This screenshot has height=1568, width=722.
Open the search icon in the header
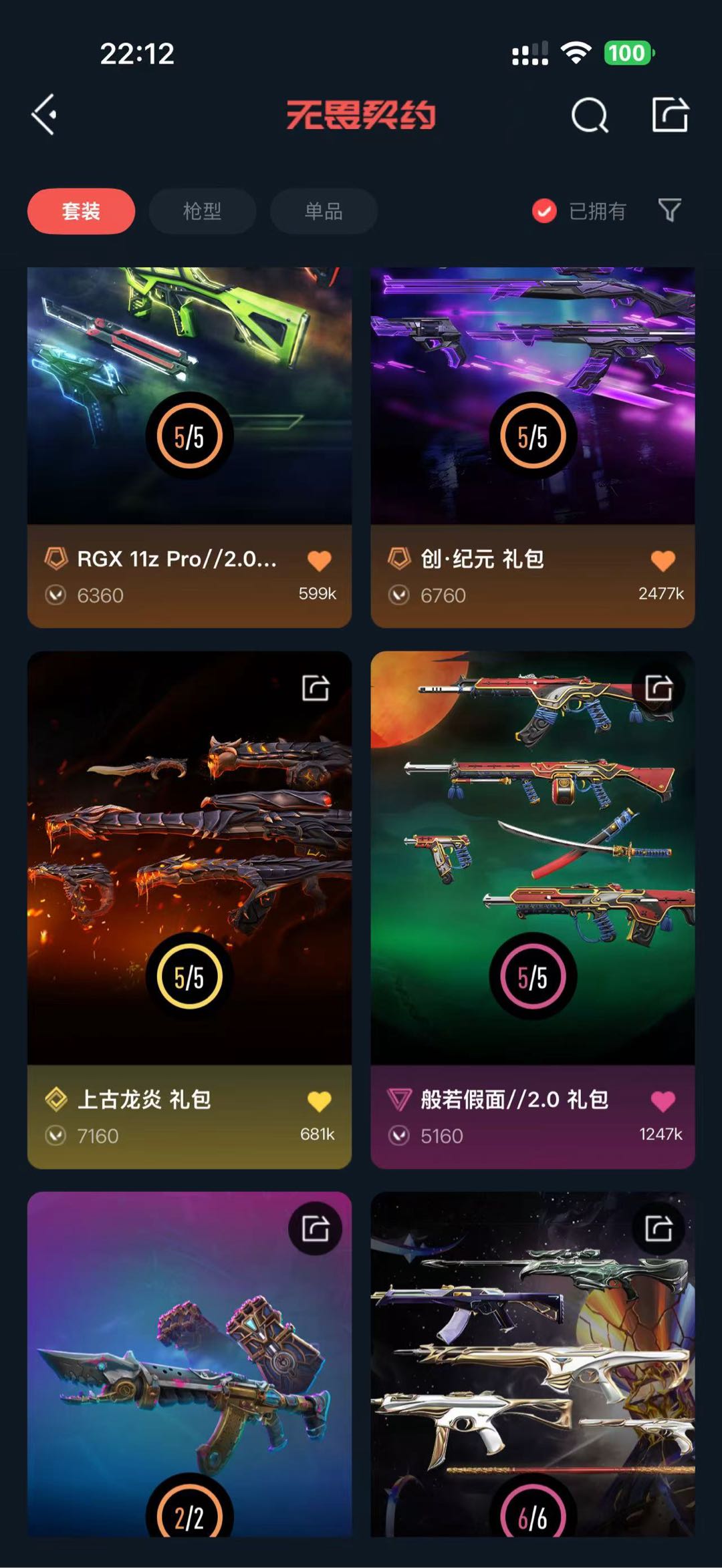pos(590,115)
